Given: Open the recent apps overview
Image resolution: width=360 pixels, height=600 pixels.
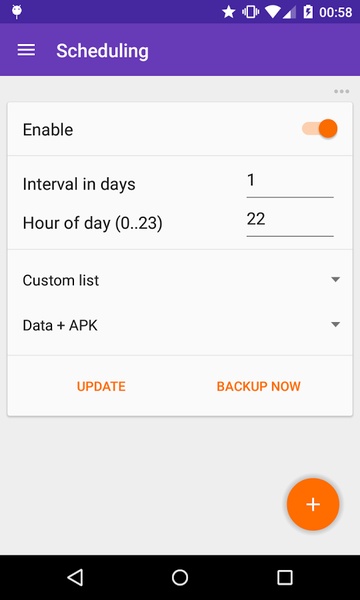Looking at the screenshot, I should click(x=285, y=577).
